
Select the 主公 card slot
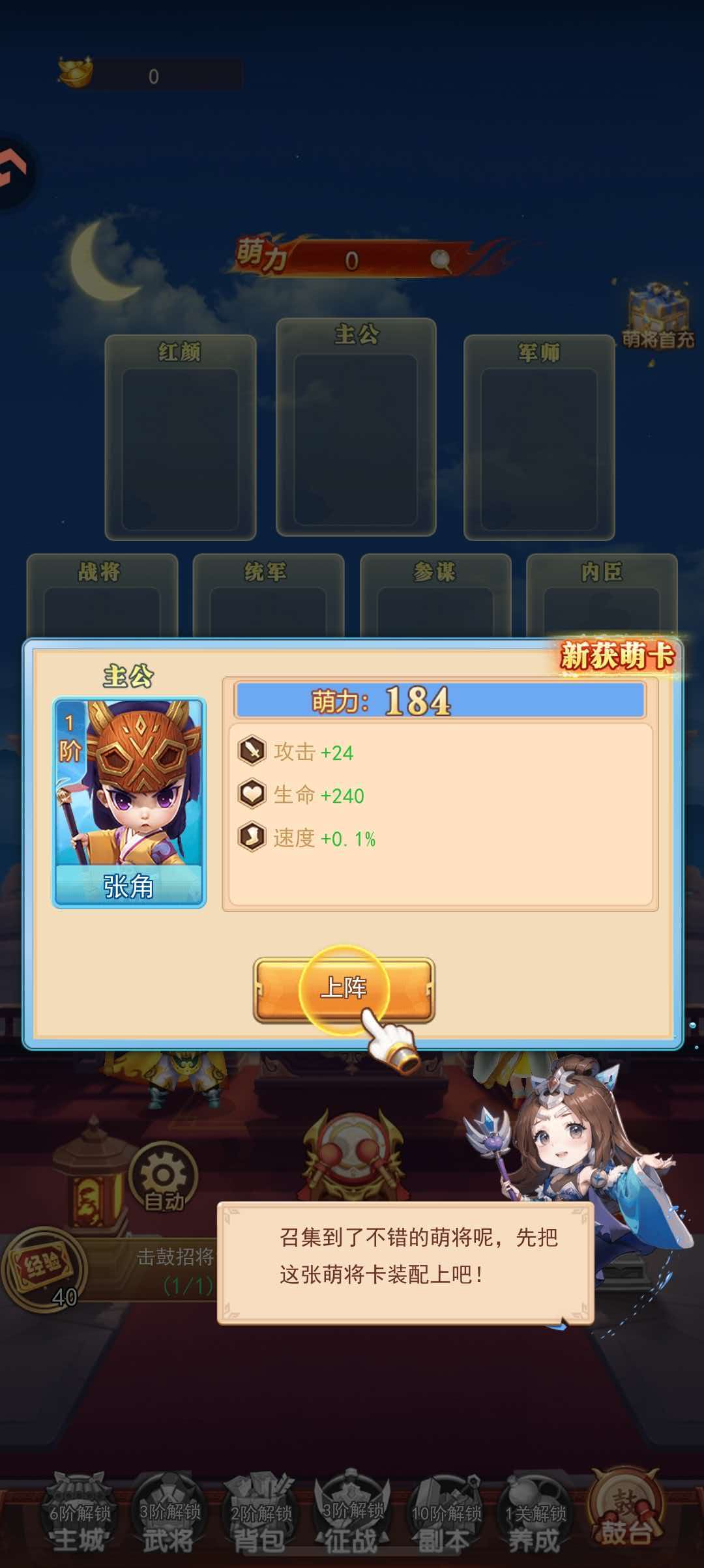coord(356,427)
